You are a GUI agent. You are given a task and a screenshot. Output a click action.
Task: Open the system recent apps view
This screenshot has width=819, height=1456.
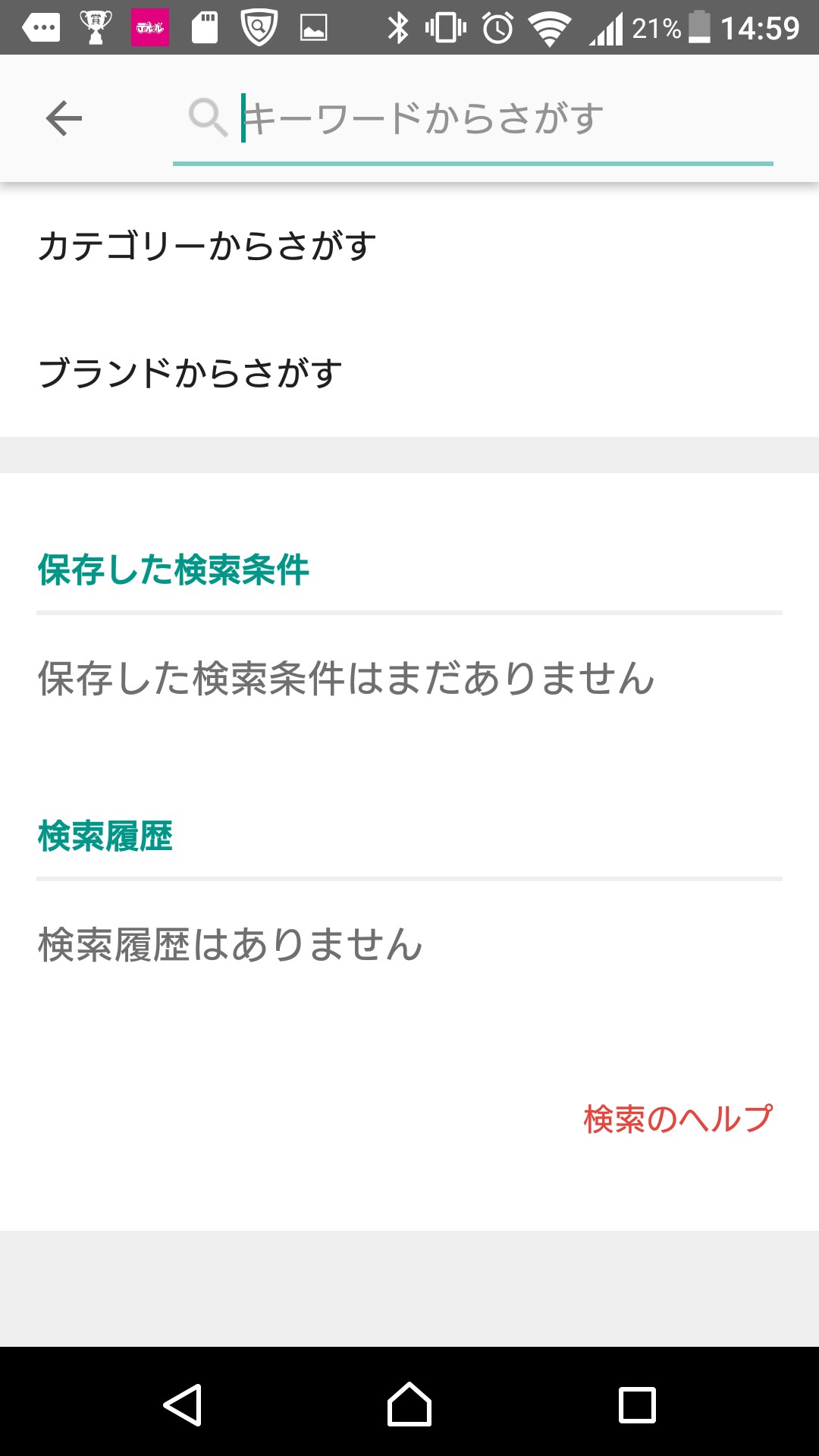click(637, 1404)
